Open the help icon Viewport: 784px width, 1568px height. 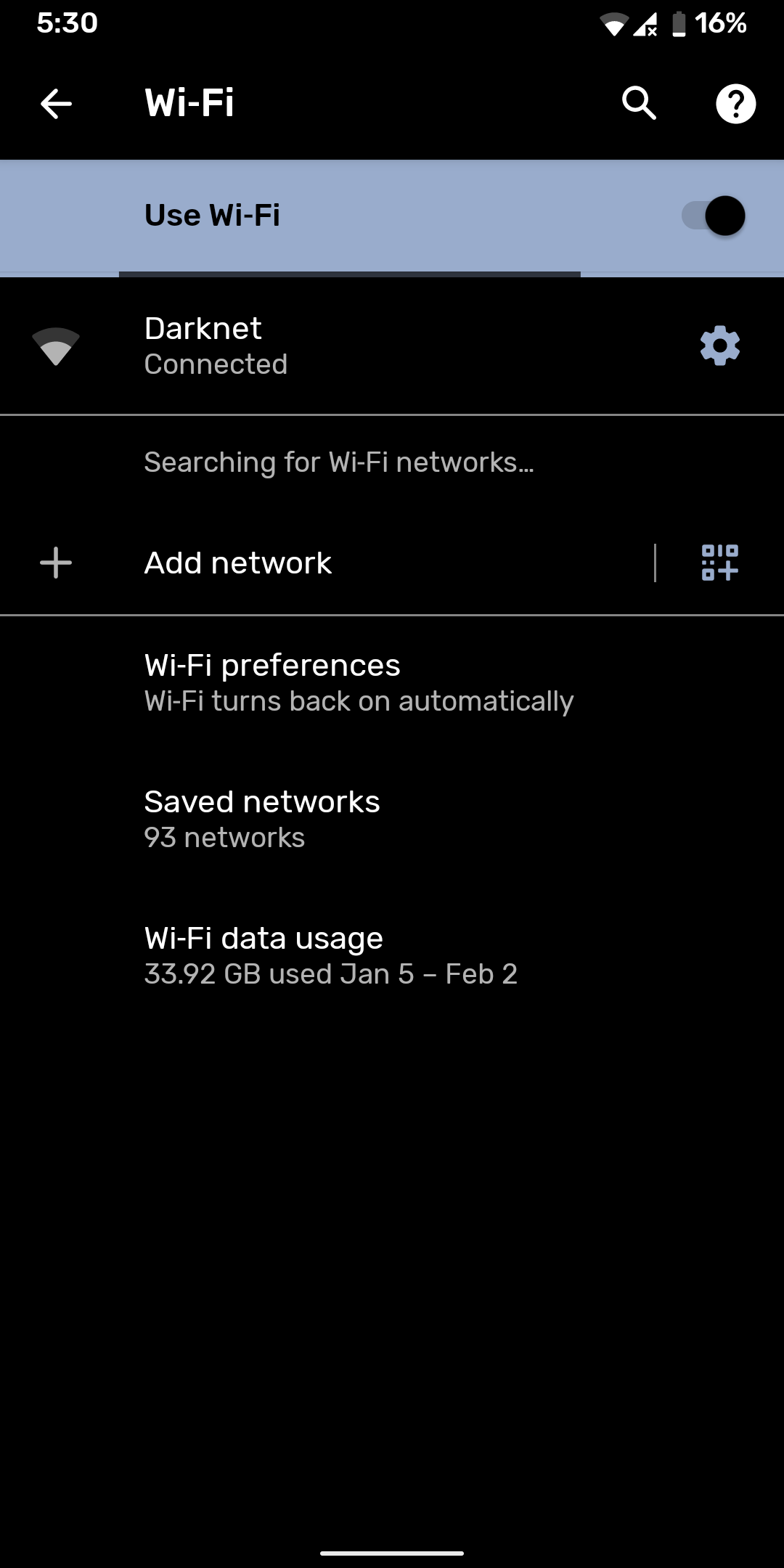(x=735, y=104)
